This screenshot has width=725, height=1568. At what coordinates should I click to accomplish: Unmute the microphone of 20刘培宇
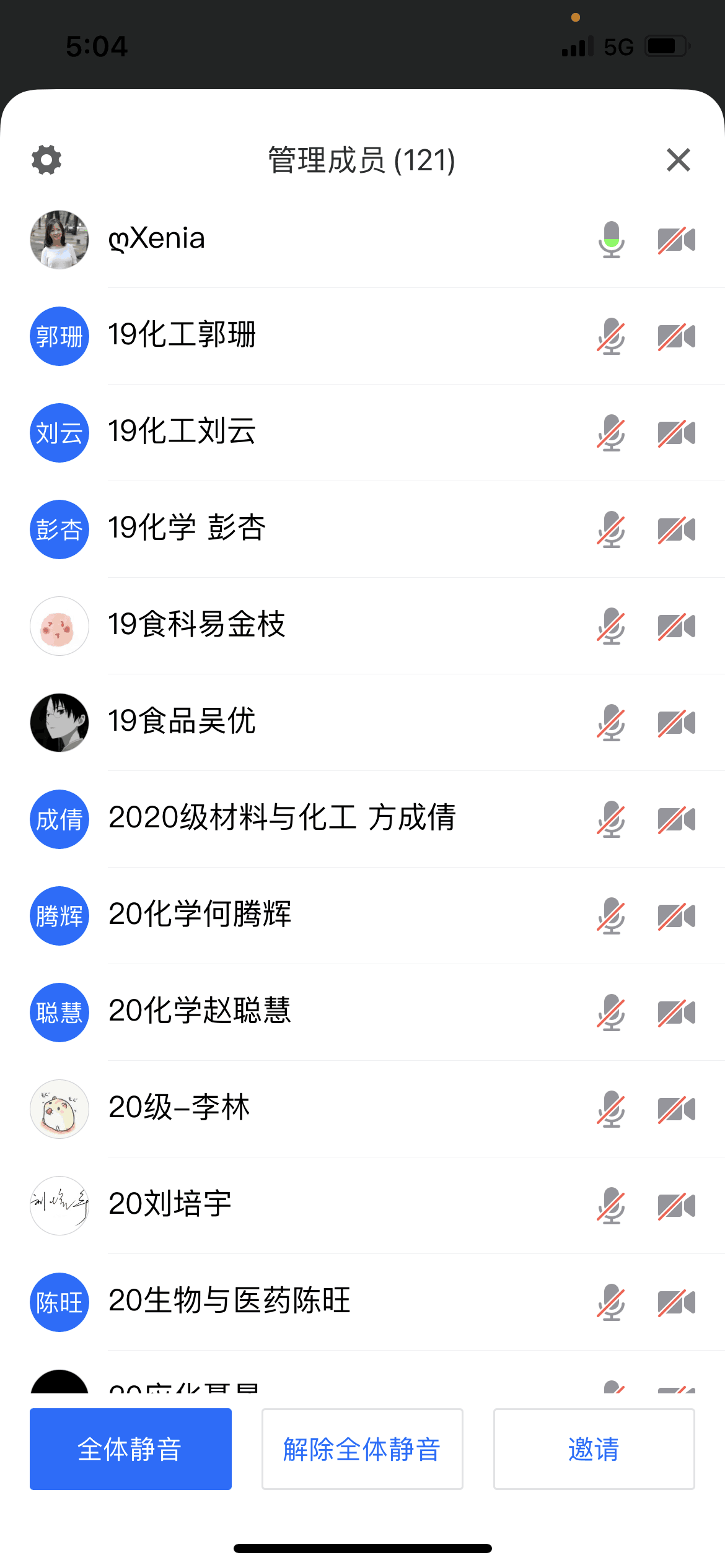tap(611, 1206)
